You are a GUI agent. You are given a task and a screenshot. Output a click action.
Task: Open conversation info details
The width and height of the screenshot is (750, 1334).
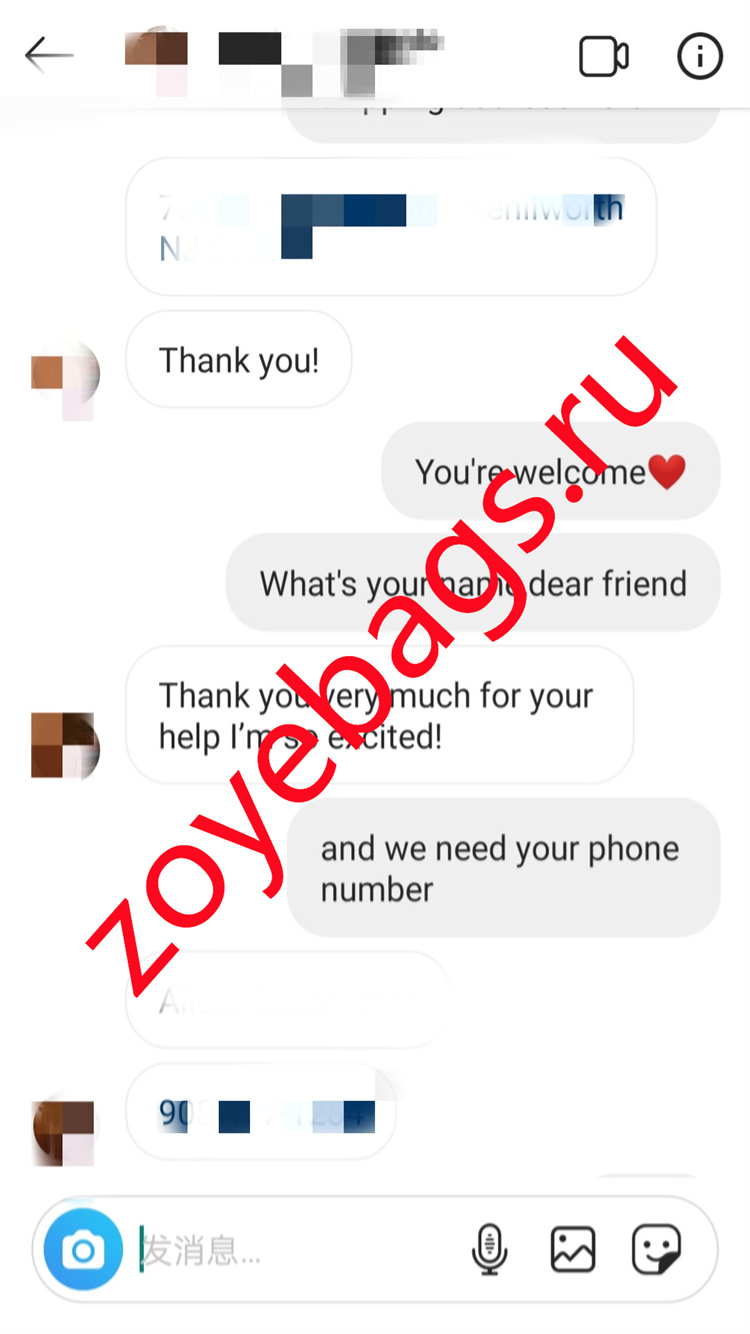[699, 56]
